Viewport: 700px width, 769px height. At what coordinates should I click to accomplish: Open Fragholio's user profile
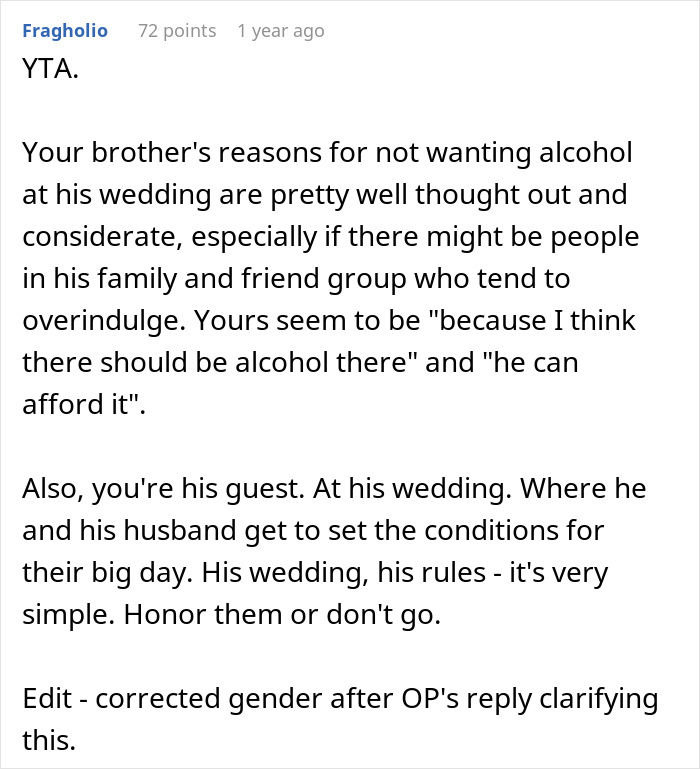point(66,31)
